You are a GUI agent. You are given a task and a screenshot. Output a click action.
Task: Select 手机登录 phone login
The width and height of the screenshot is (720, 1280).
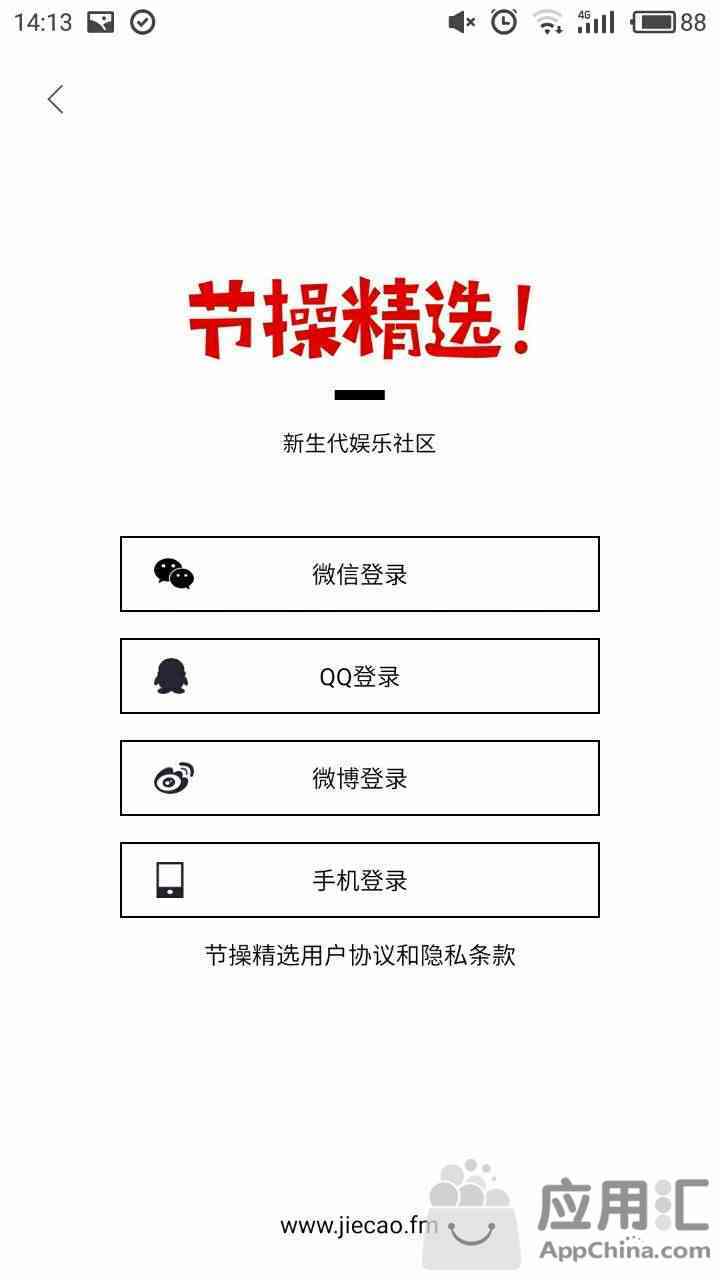coord(360,880)
